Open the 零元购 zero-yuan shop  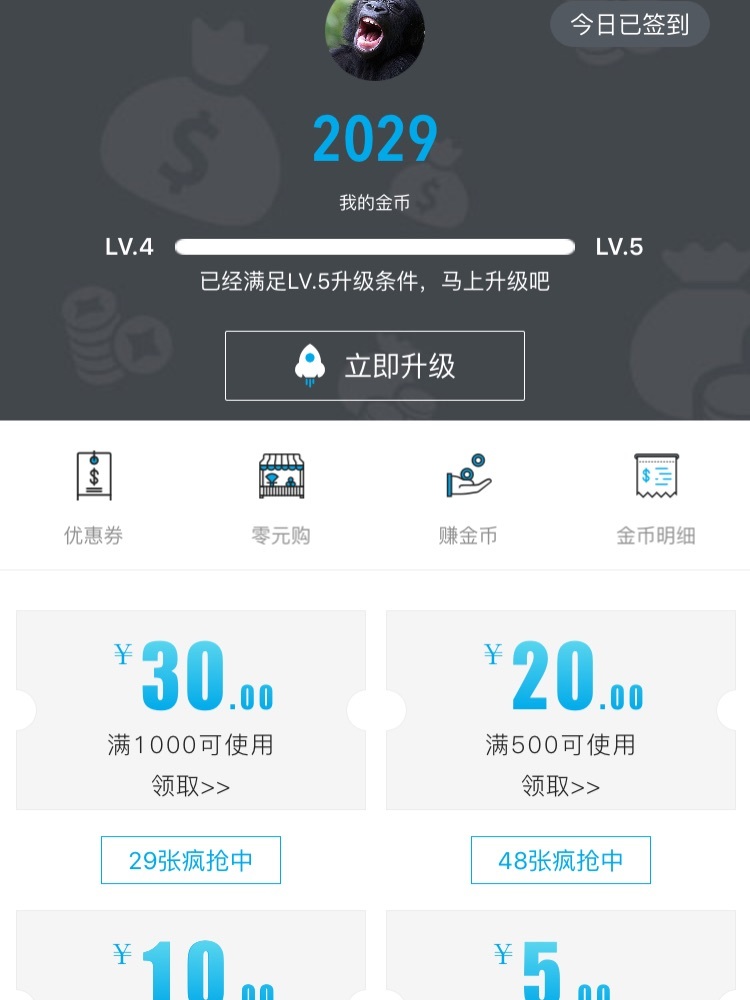[281, 497]
